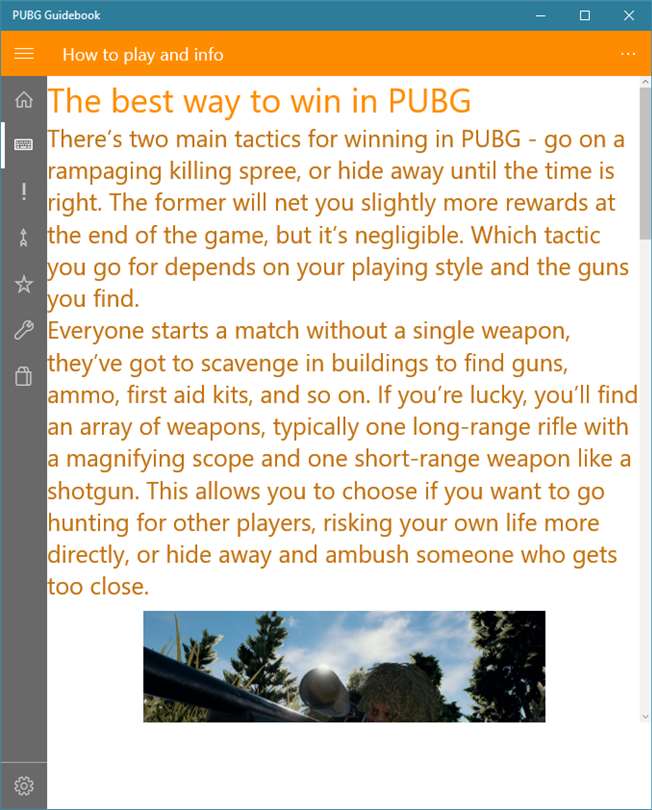This screenshot has width=652, height=810.
Task: Minimize the app window
Action: pos(541,15)
